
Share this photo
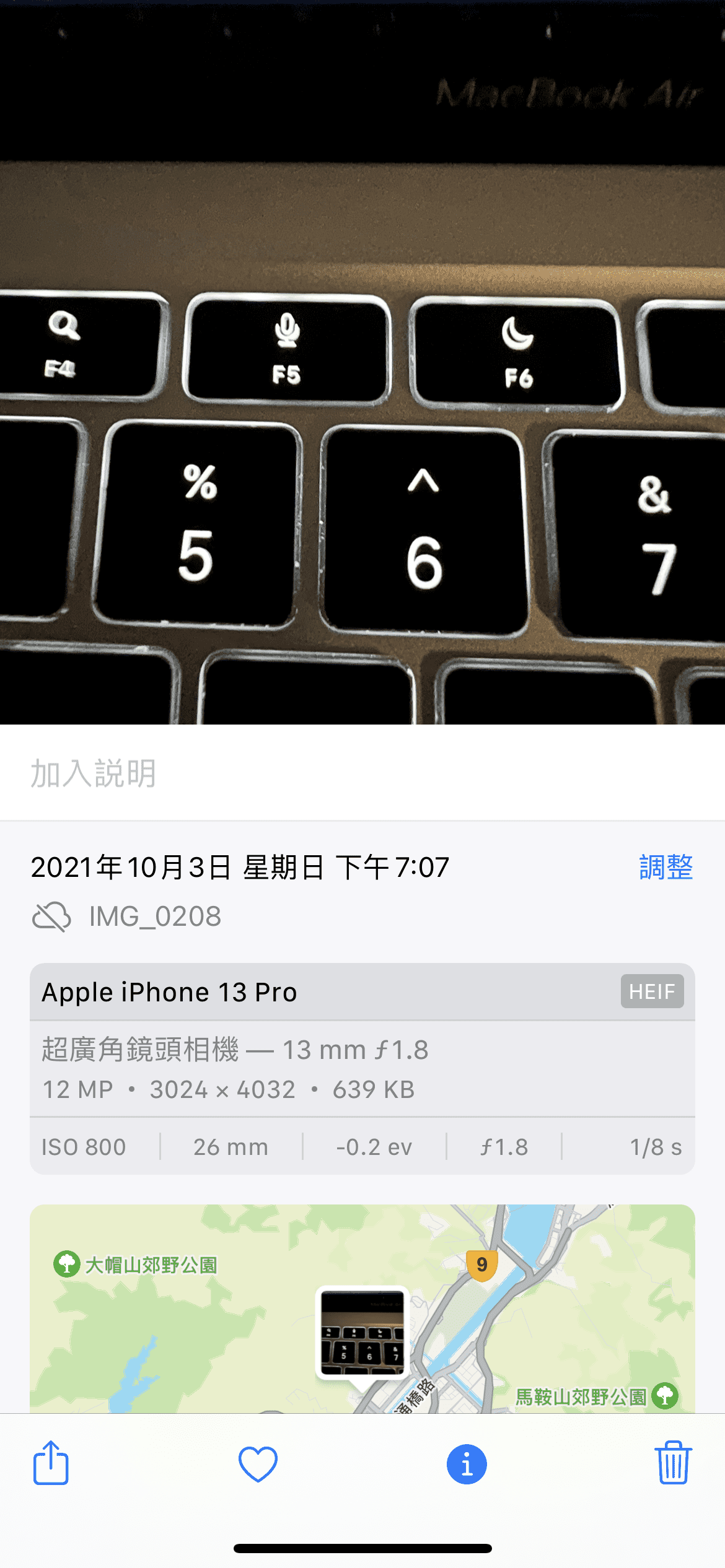tap(51, 1464)
